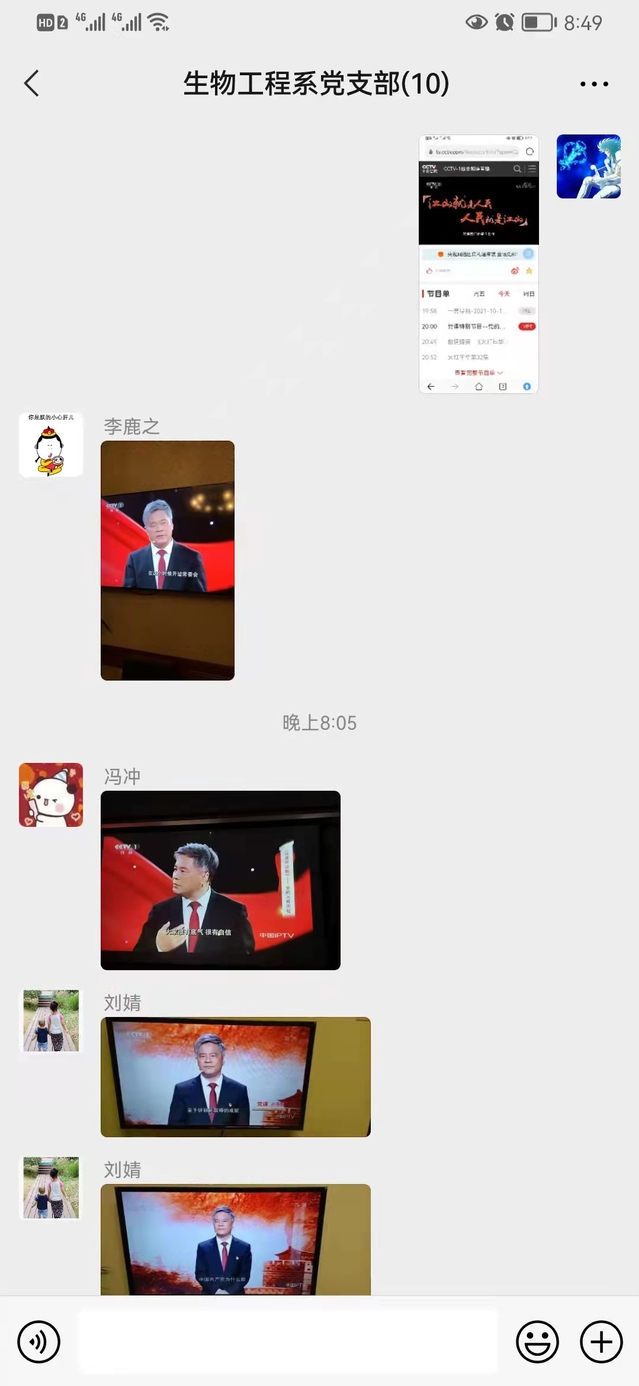Go back from the group chat
This screenshot has height=1386, width=639.
point(32,84)
